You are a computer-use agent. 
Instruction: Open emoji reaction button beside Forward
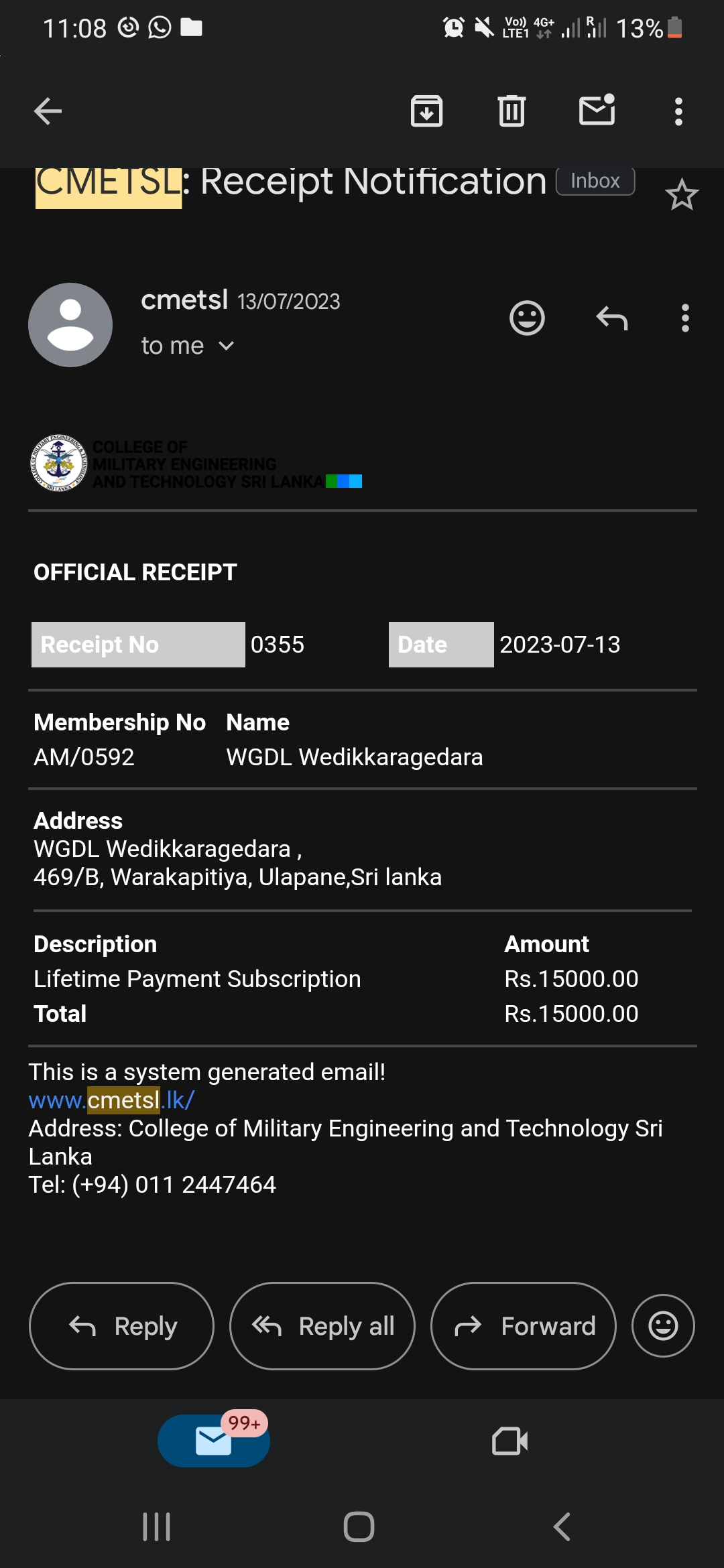pos(663,1326)
